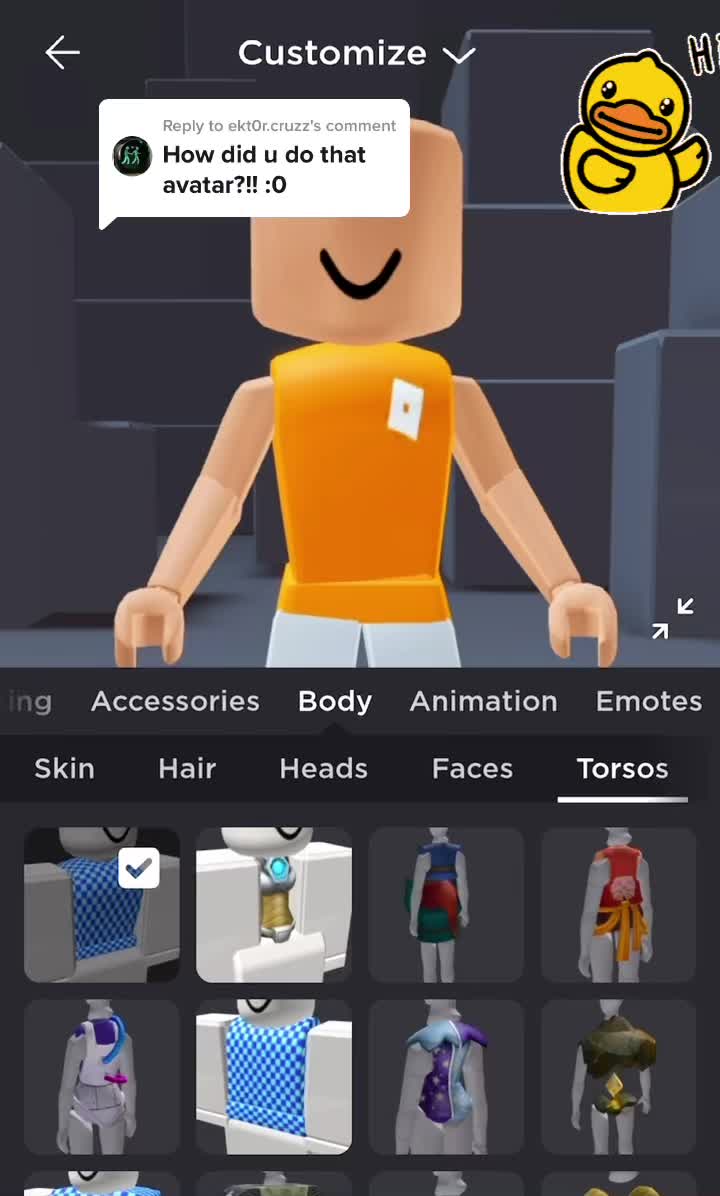Viewport: 720px width, 1196px height.
Task: Select the Body category
Action: point(335,701)
